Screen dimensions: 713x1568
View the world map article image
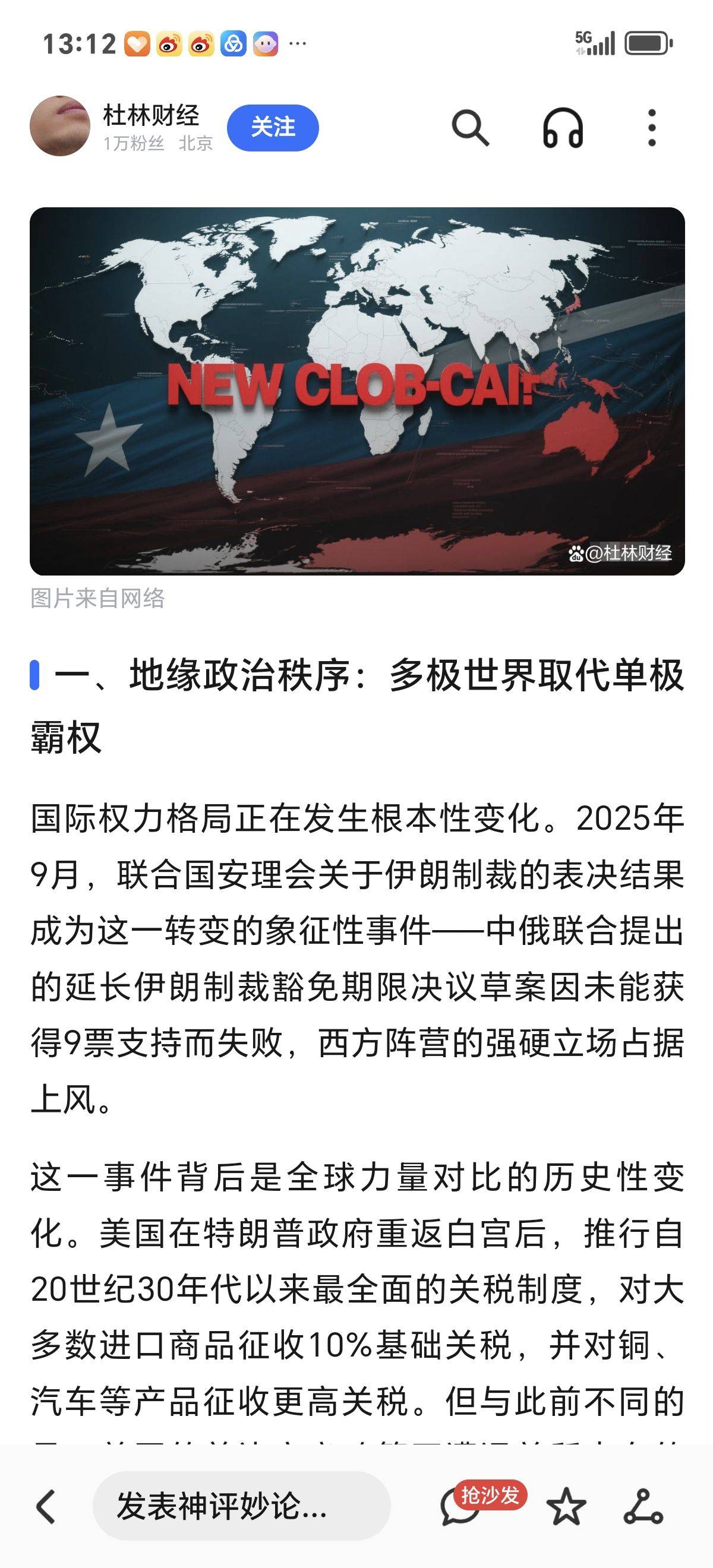[357, 391]
